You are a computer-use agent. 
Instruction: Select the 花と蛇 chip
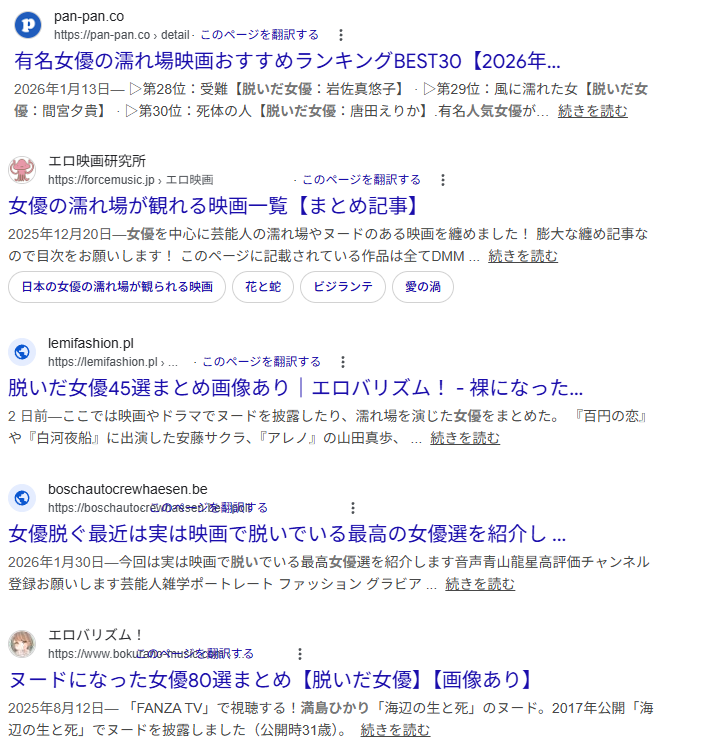(x=263, y=287)
